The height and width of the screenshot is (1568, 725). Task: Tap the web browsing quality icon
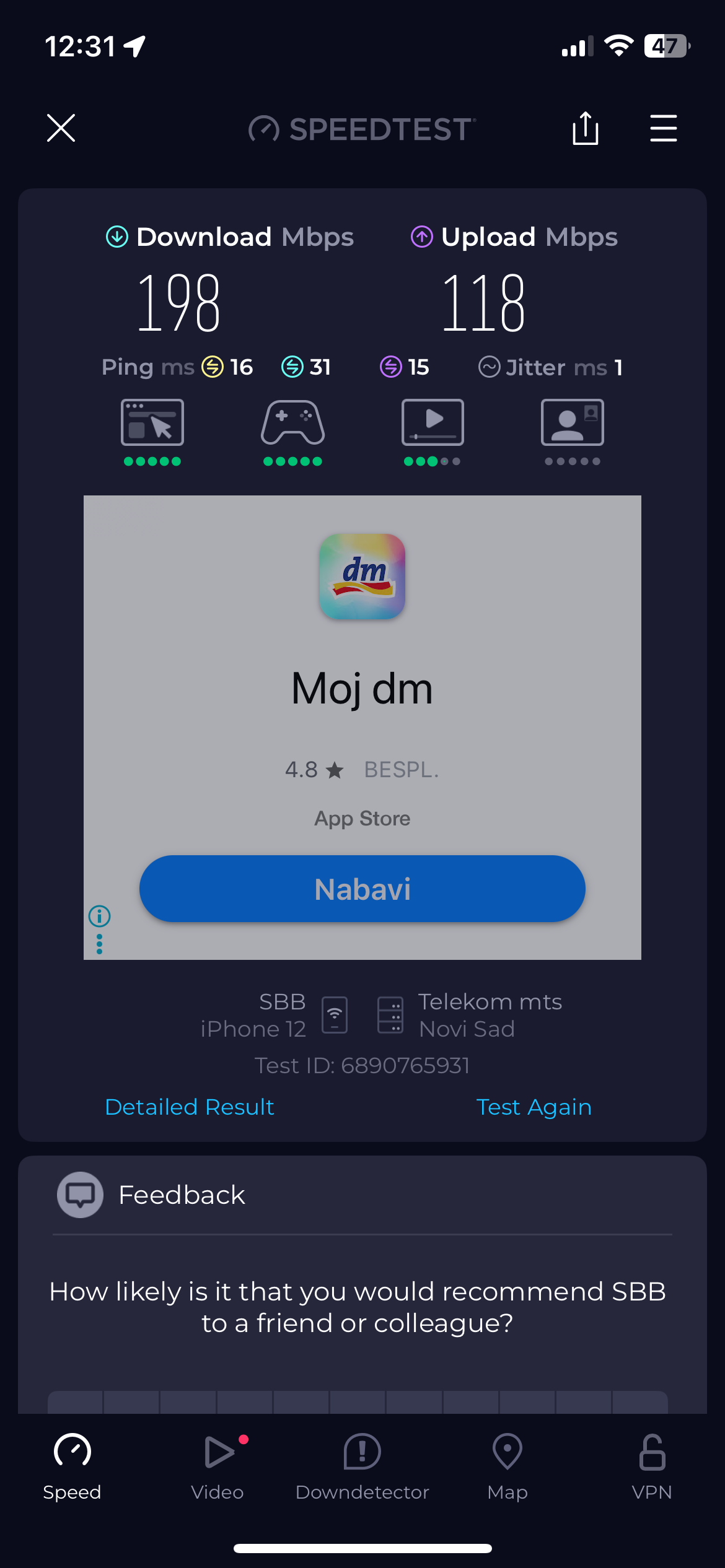tap(152, 423)
